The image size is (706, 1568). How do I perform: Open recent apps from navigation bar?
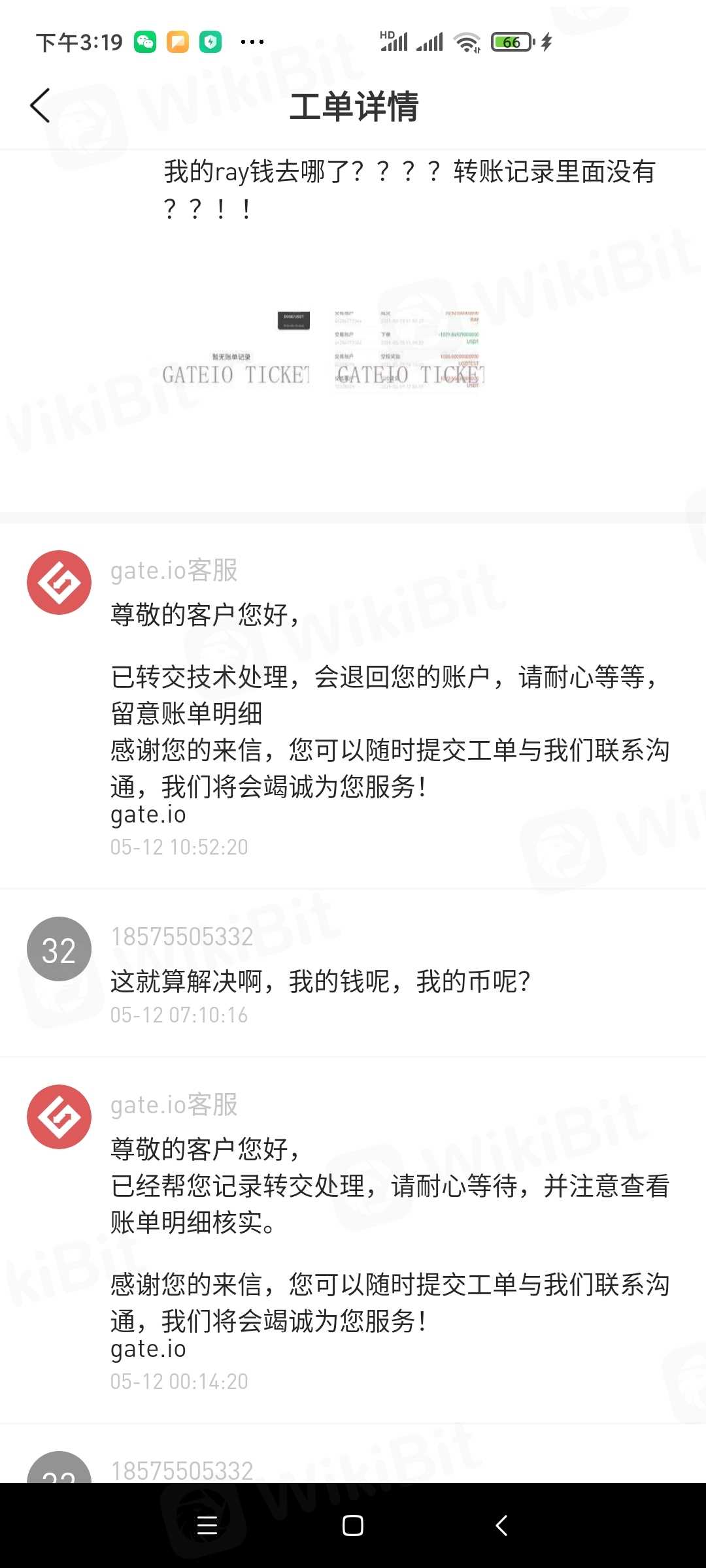point(207,1526)
